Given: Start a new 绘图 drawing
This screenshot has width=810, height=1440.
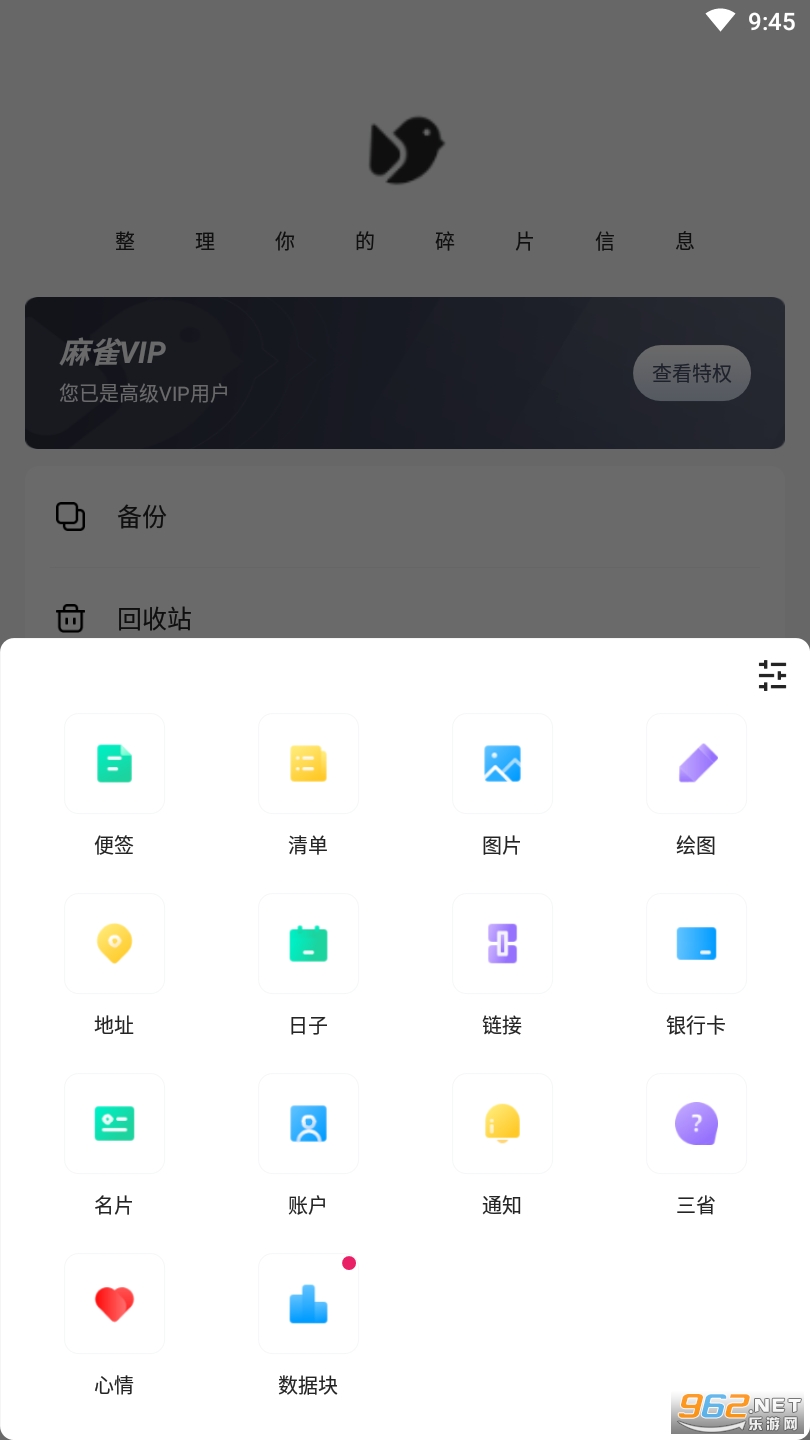Looking at the screenshot, I should 696,763.
